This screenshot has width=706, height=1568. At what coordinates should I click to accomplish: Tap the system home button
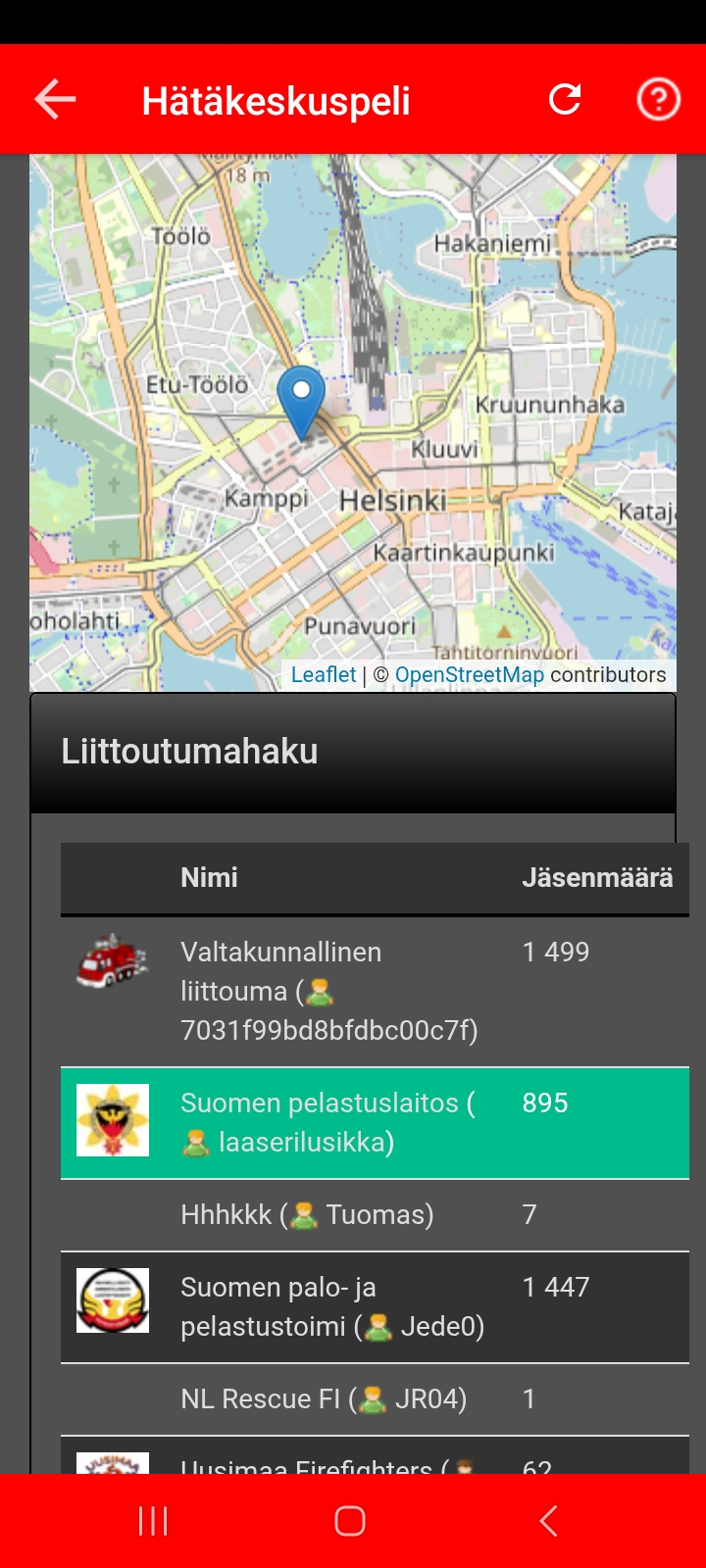350,1521
